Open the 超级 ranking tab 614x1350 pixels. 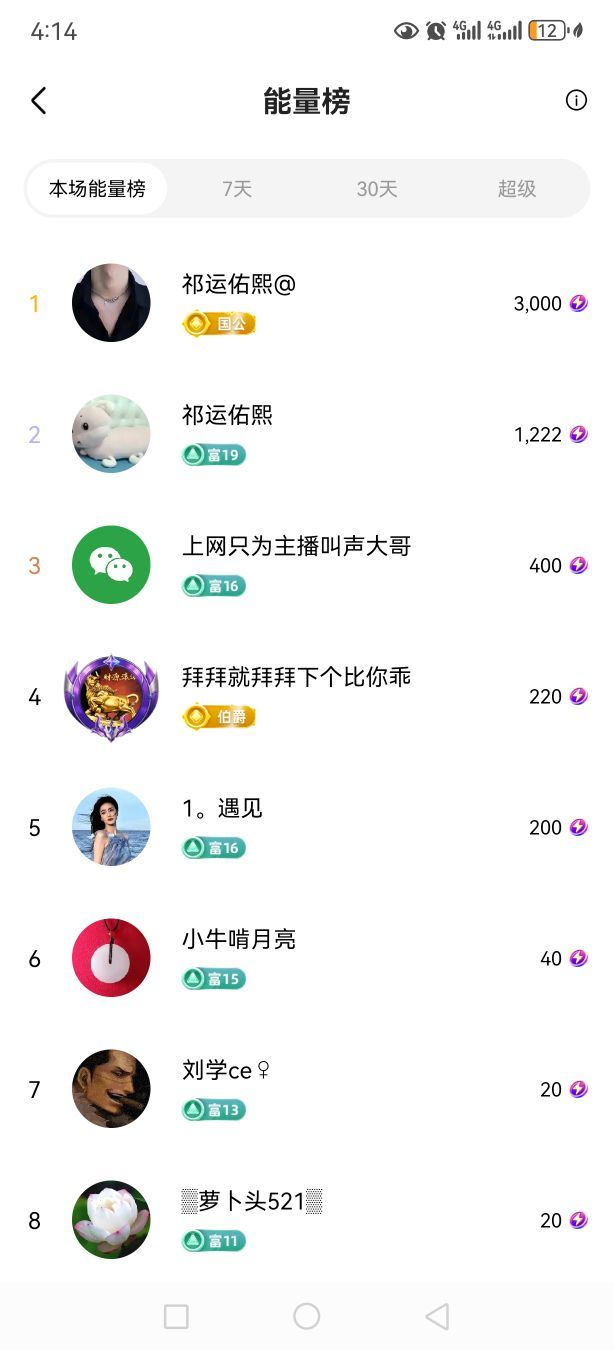(x=517, y=189)
